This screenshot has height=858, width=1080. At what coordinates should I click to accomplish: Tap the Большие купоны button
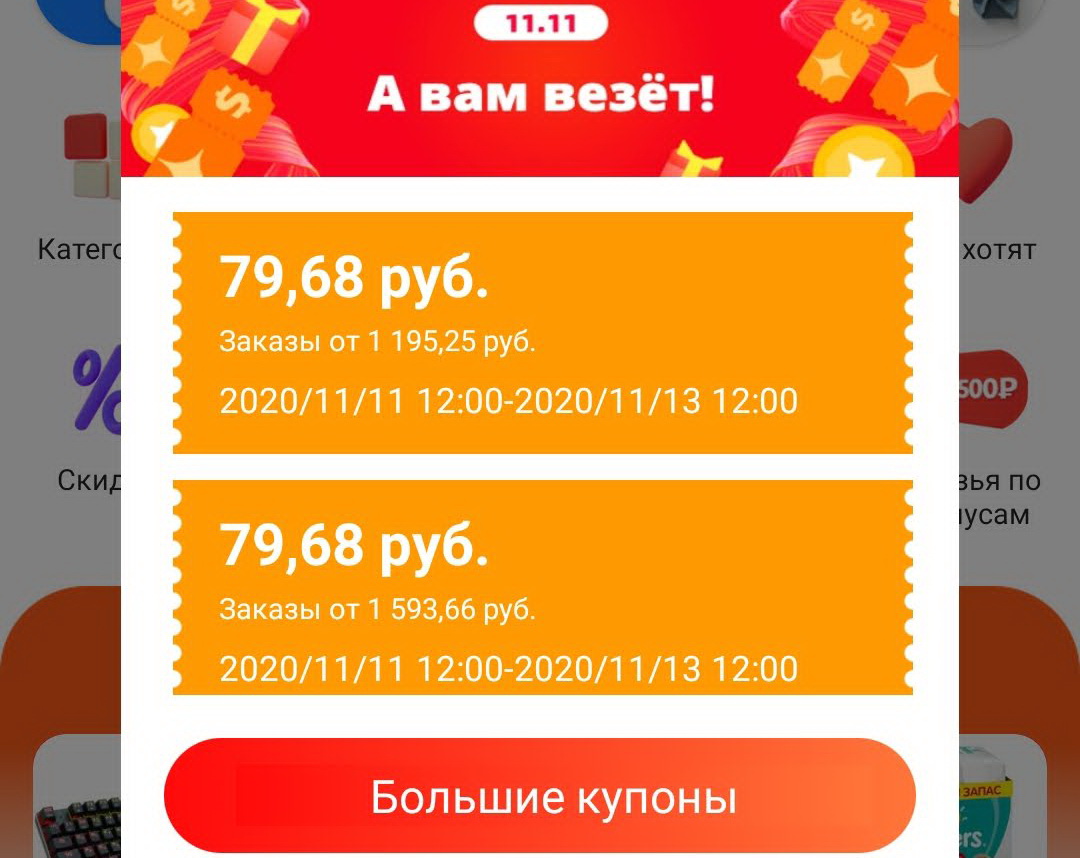540,796
